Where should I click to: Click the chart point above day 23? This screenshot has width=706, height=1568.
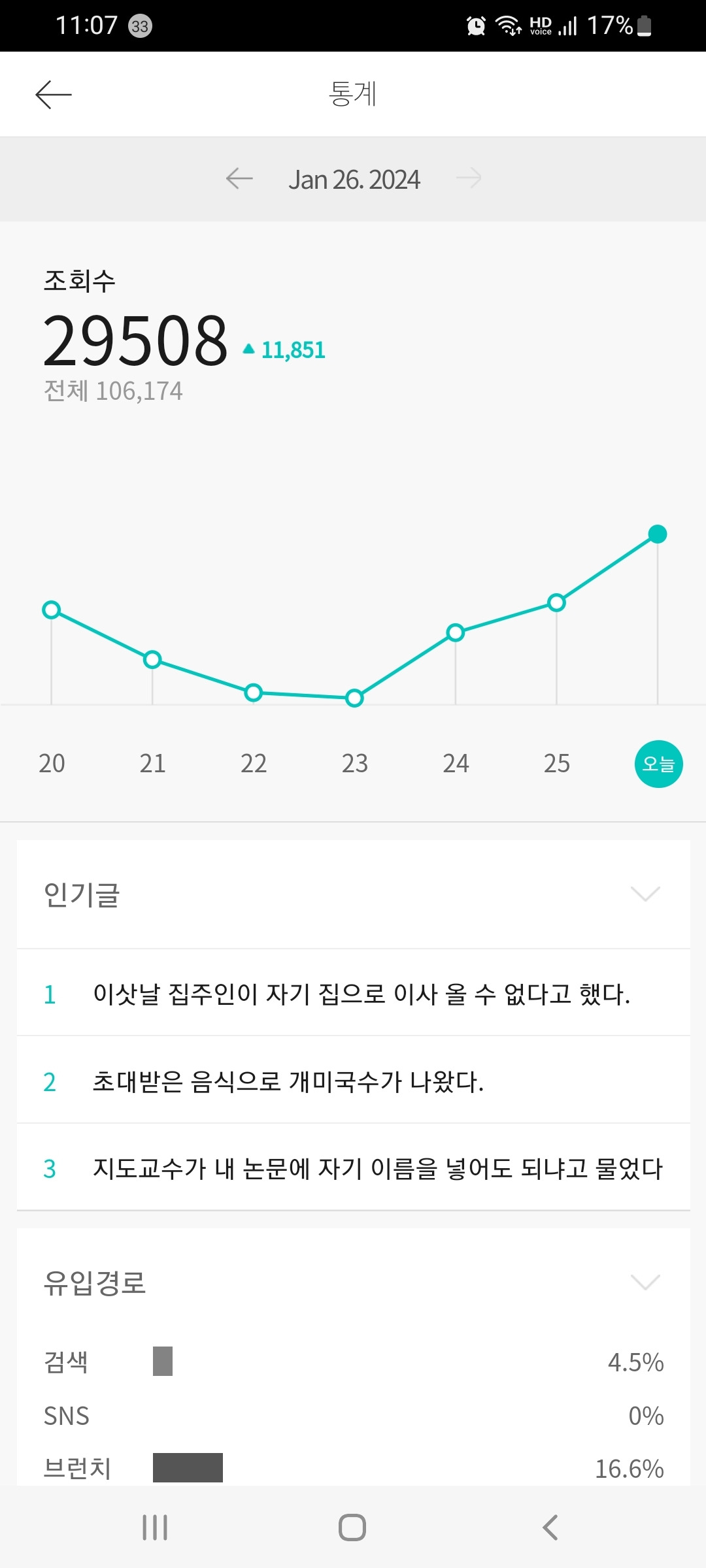coord(354,698)
